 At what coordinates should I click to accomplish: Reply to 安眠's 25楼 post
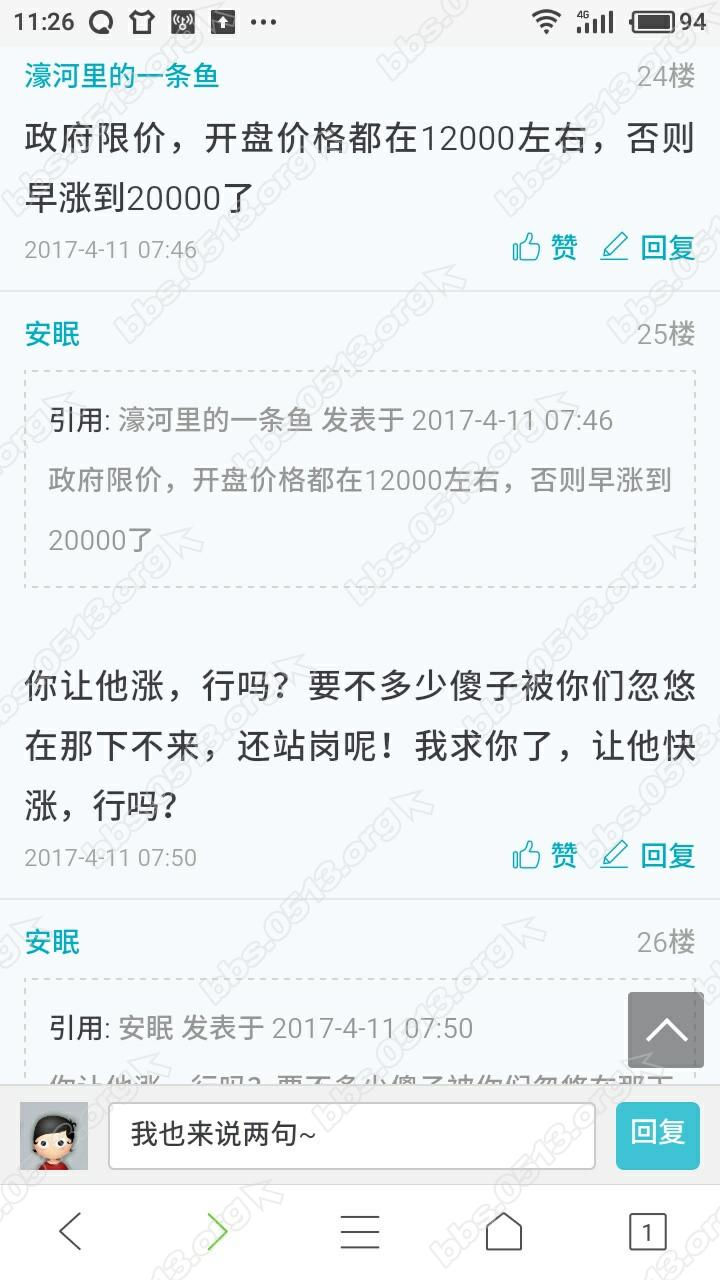tap(648, 855)
